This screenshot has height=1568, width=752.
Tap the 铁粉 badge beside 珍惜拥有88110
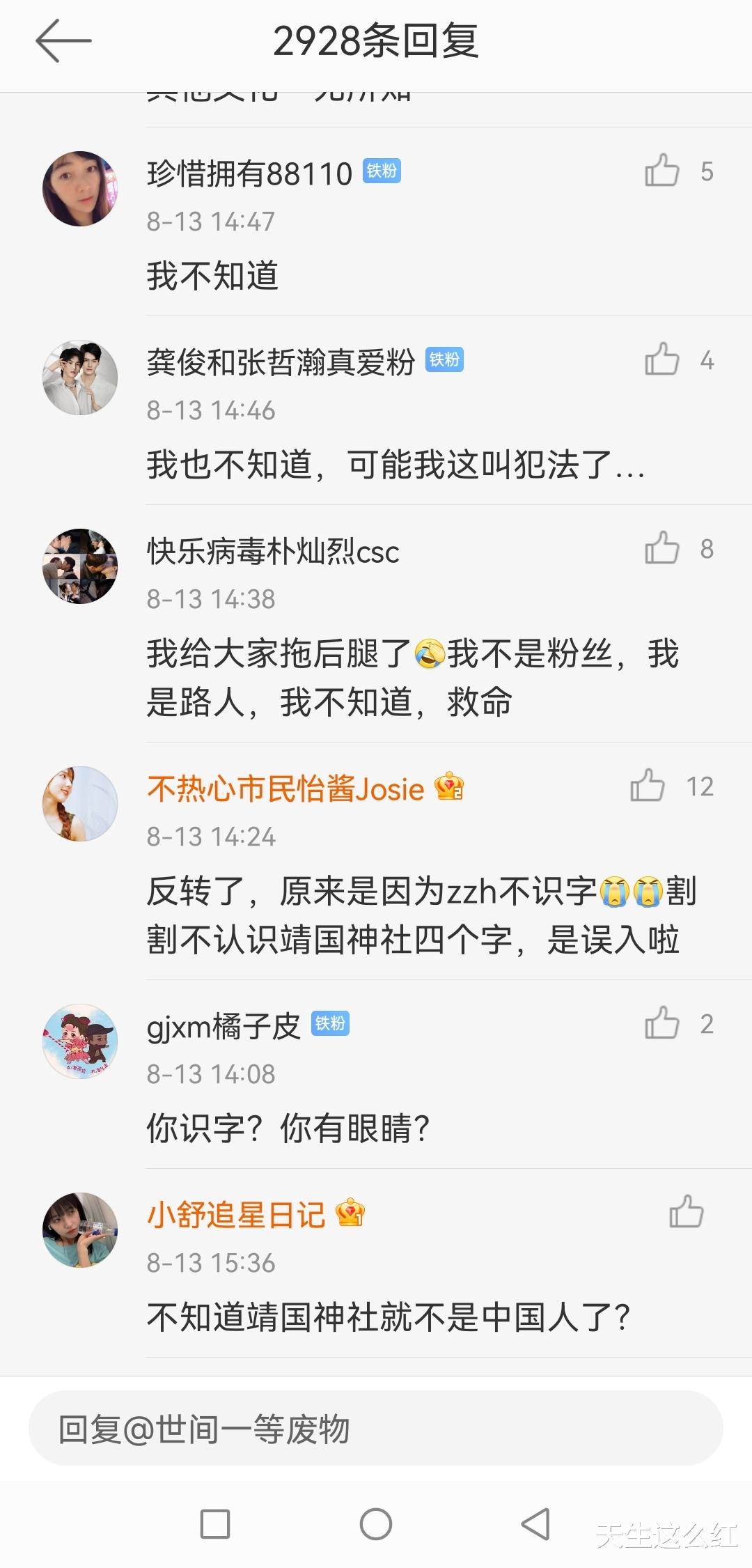[x=382, y=172]
